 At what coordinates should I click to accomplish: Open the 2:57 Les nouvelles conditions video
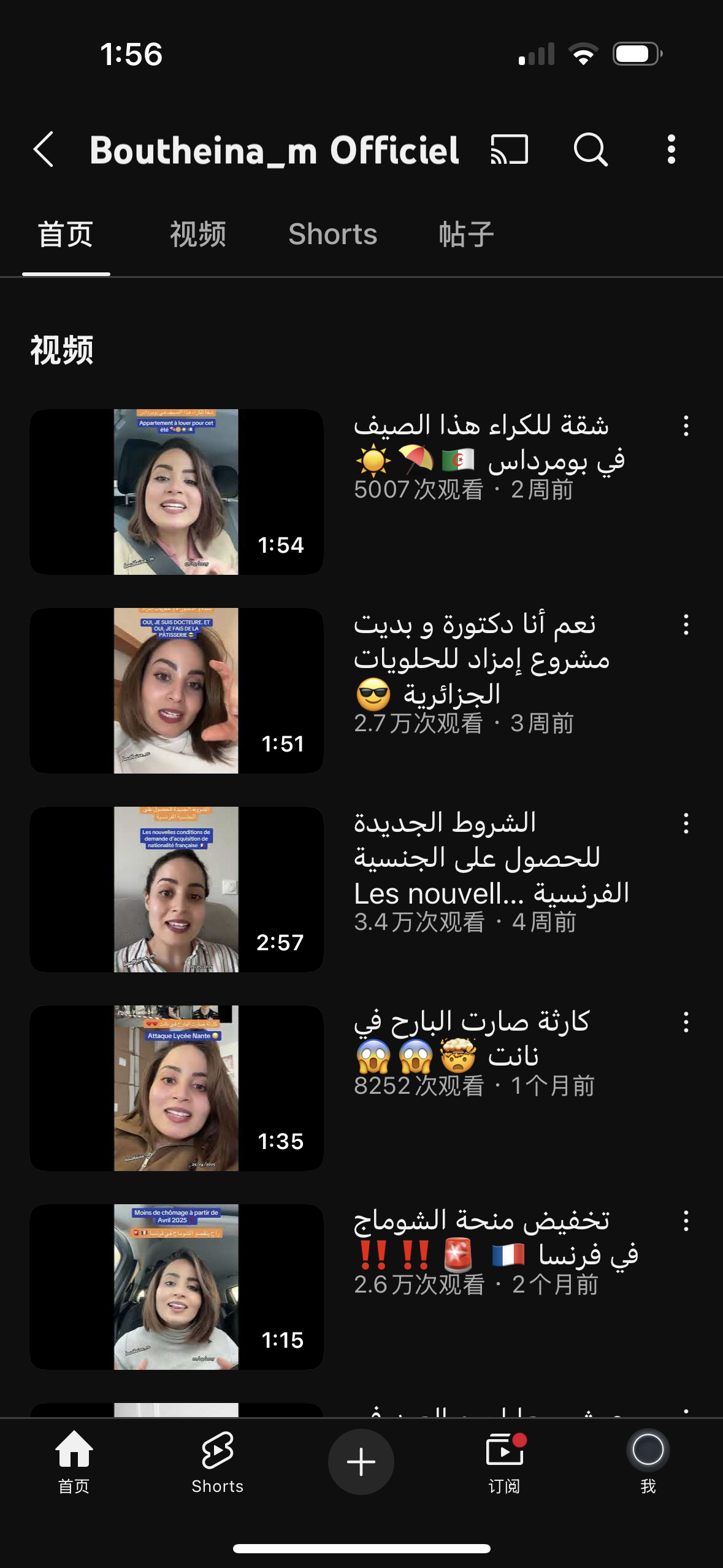pyautogui.click(x=177, y=890)
